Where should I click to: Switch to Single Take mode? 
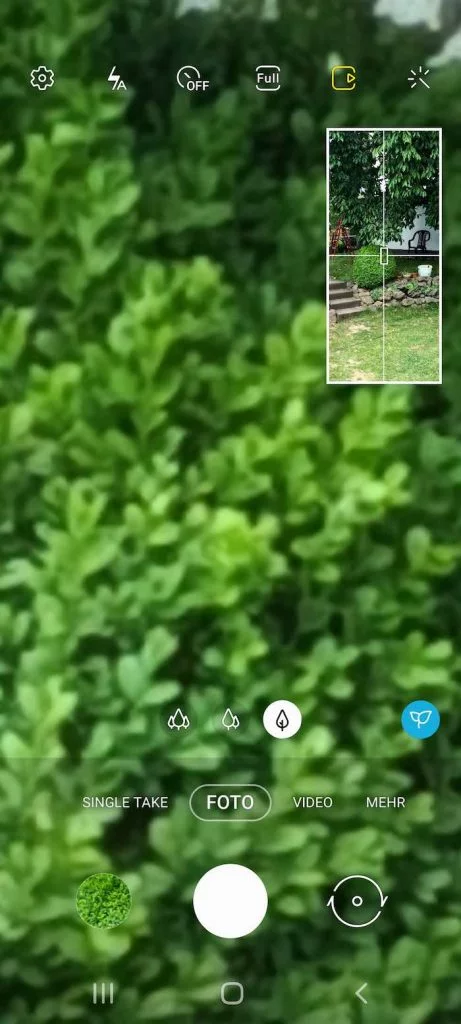[x=125, y=803]
